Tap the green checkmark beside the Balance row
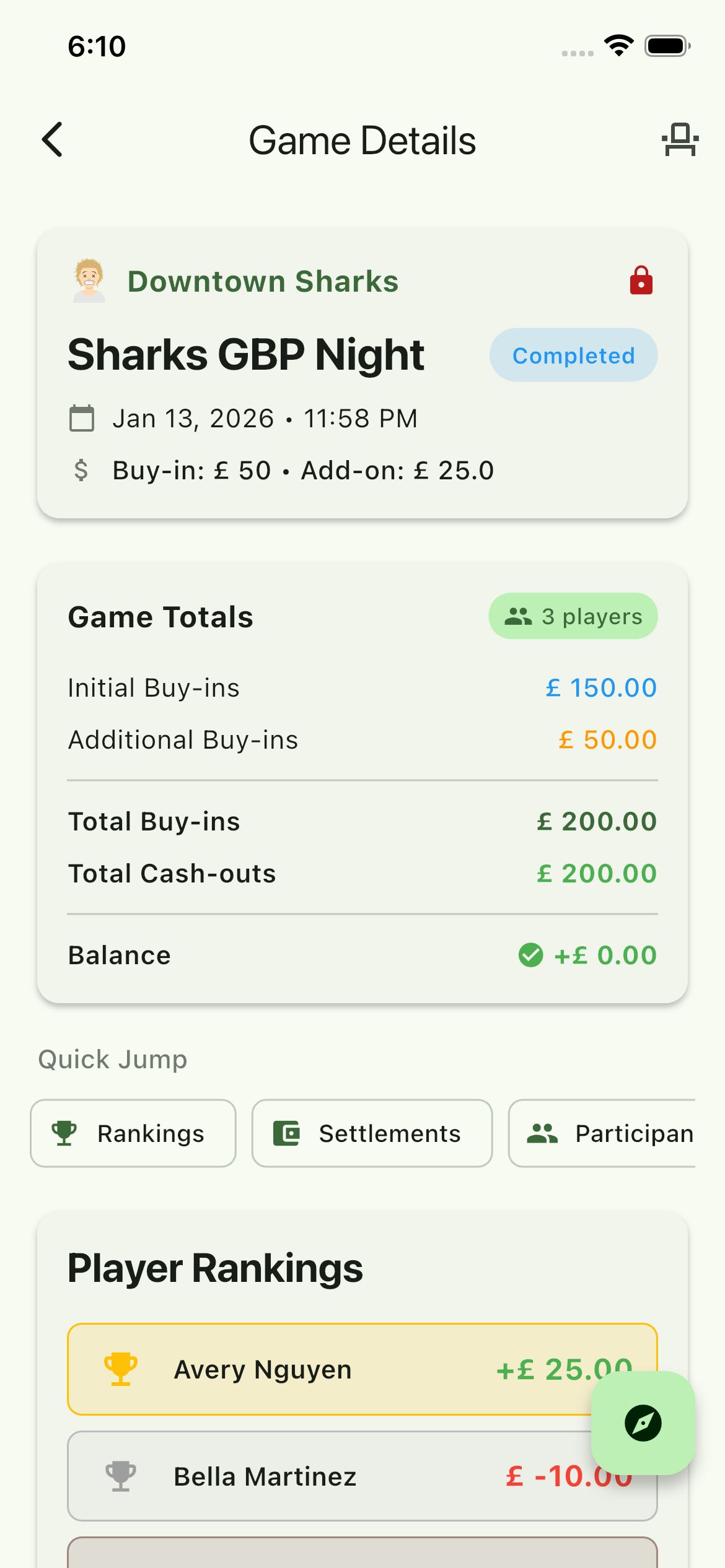The image size is (725, 1568). tap(530, 954)
